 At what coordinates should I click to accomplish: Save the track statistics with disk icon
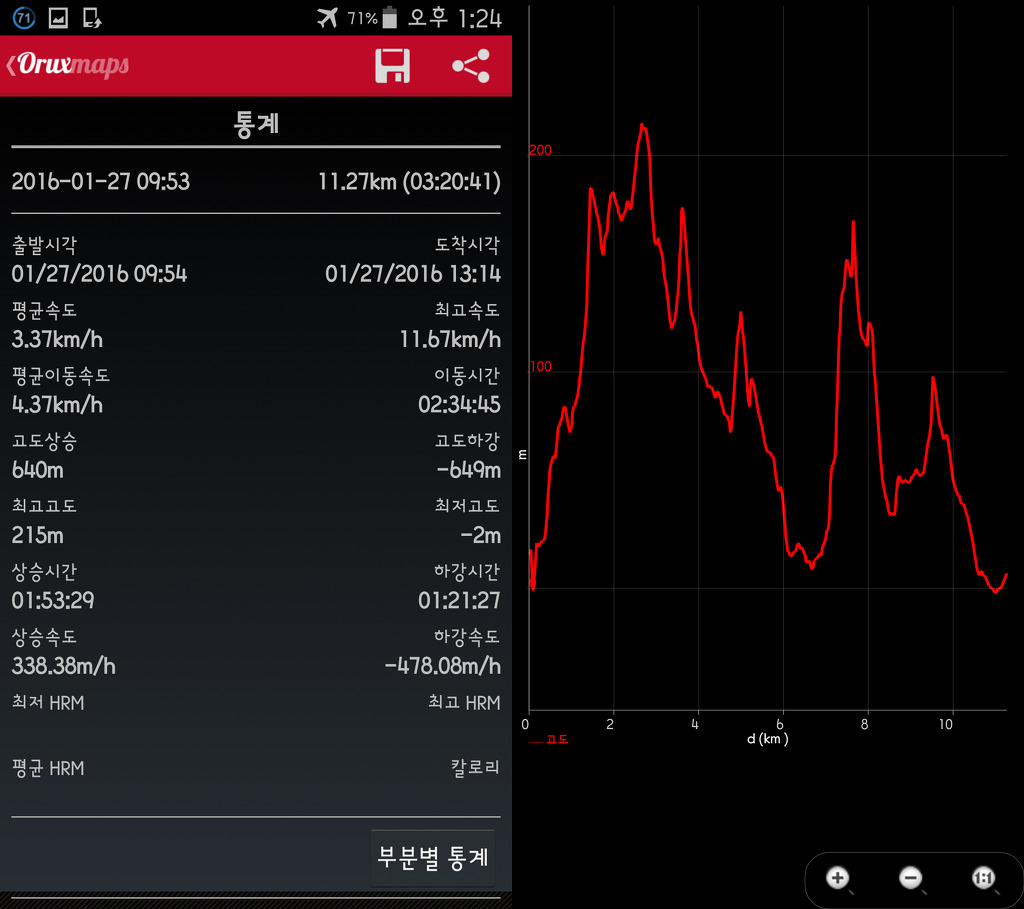[x=392, y=66]
